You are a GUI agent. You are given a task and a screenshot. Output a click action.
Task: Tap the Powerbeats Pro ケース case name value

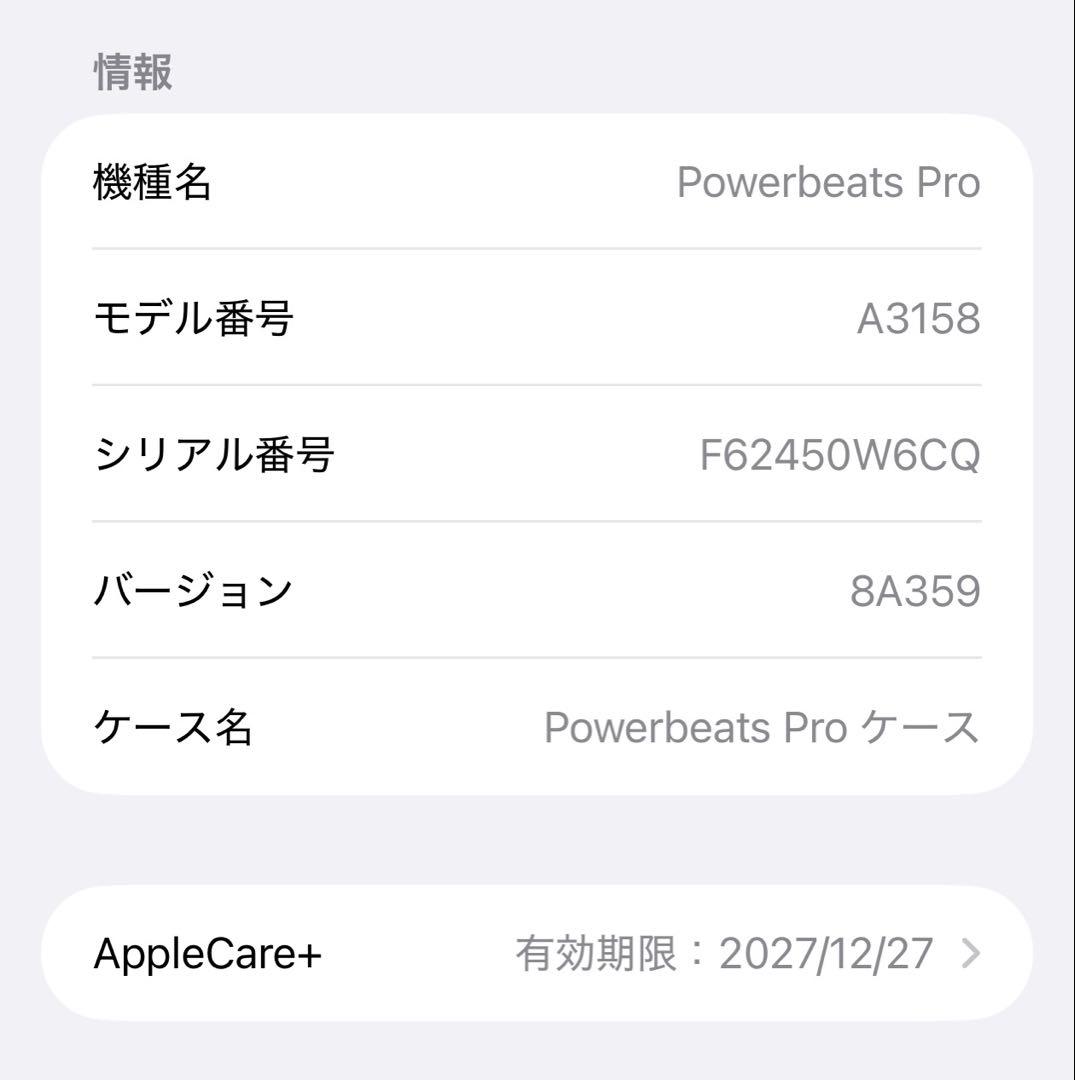[x=761, y=726]
